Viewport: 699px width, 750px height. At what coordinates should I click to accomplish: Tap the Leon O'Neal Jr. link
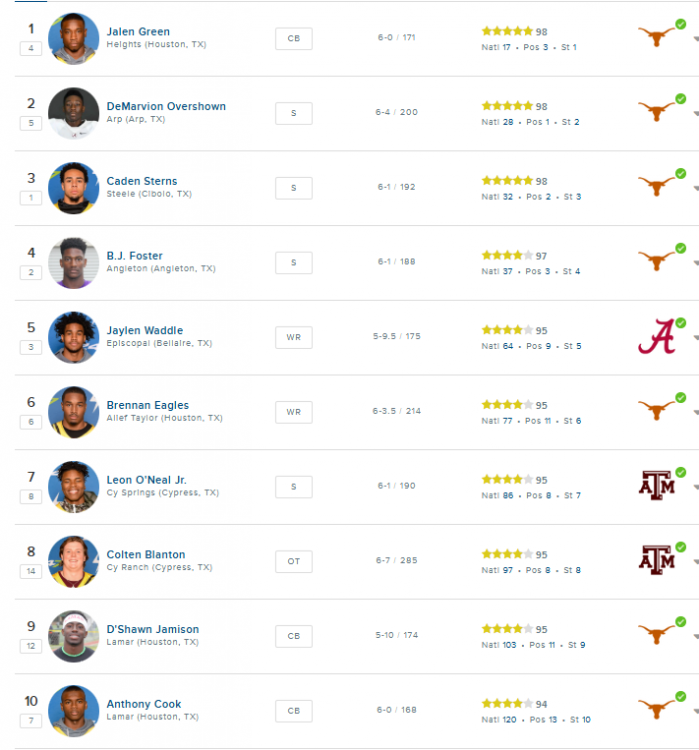[x=147, y=480]
